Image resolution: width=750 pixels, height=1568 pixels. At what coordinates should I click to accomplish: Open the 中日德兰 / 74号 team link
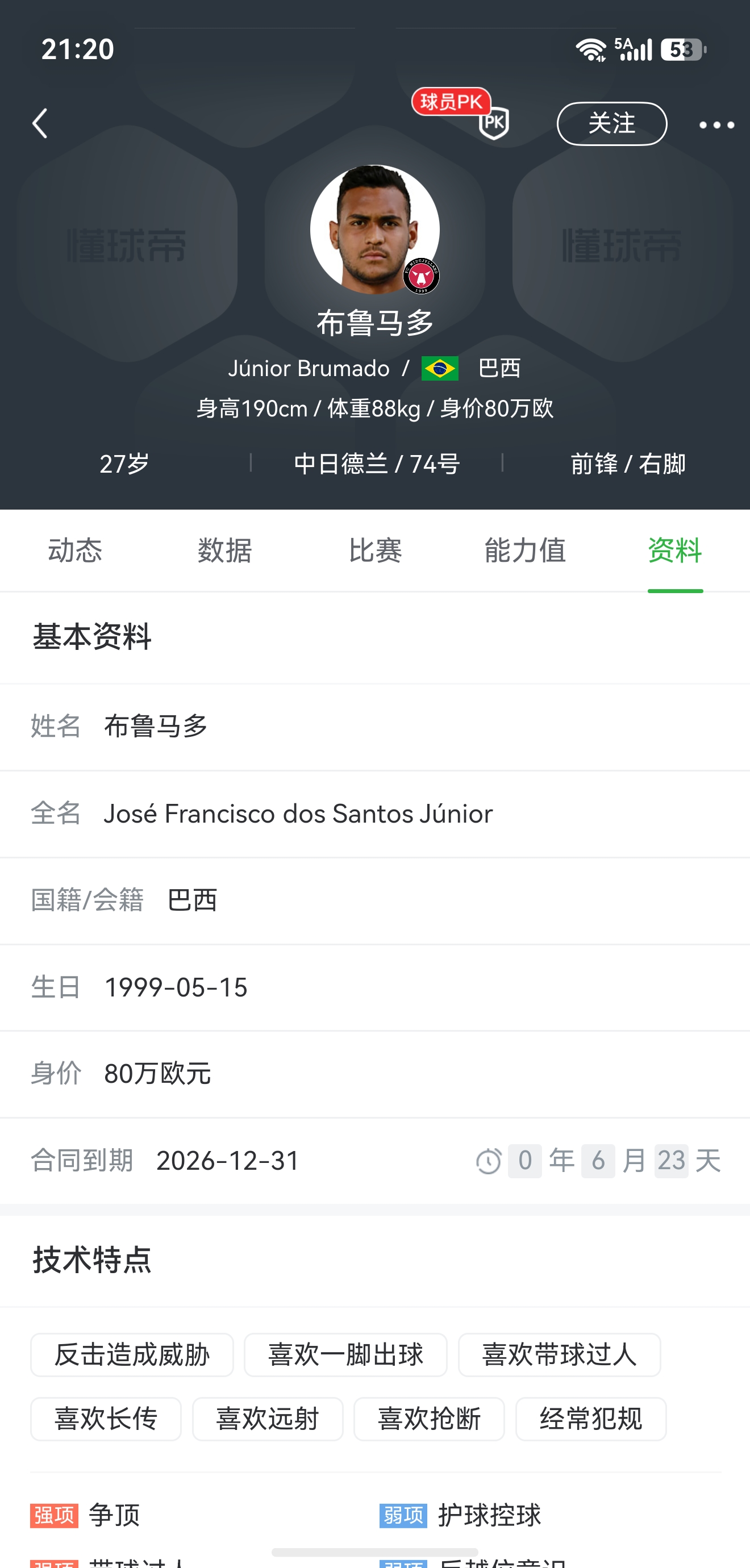tap(377, 464)
